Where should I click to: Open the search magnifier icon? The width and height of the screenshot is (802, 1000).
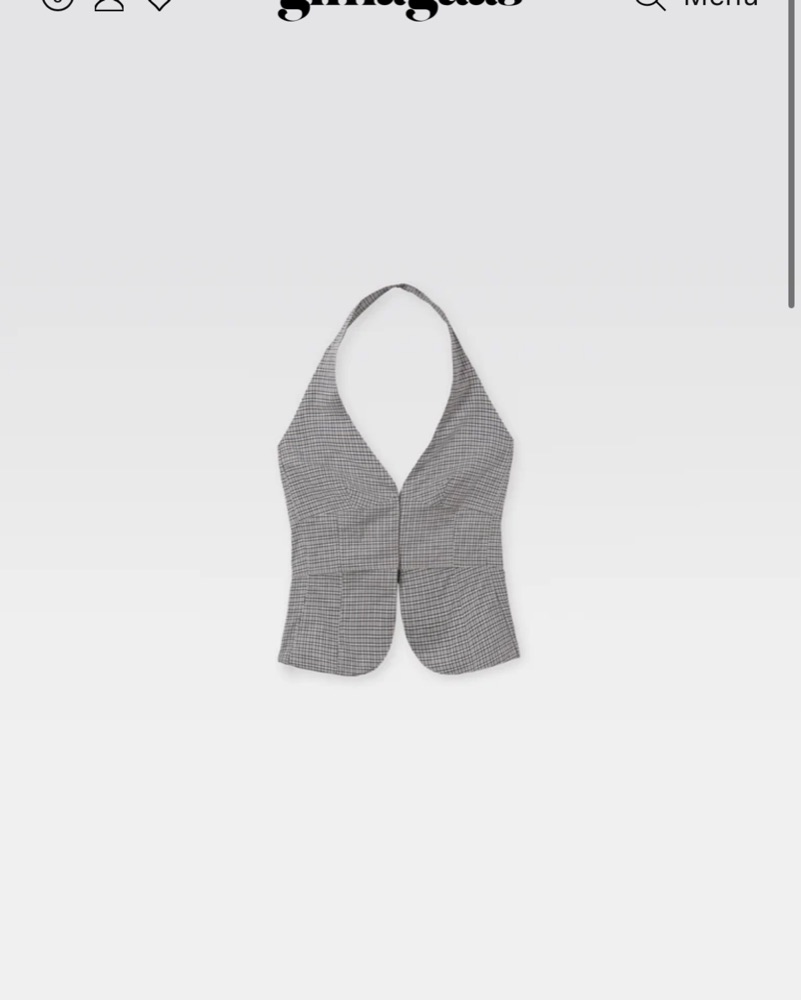649,3
